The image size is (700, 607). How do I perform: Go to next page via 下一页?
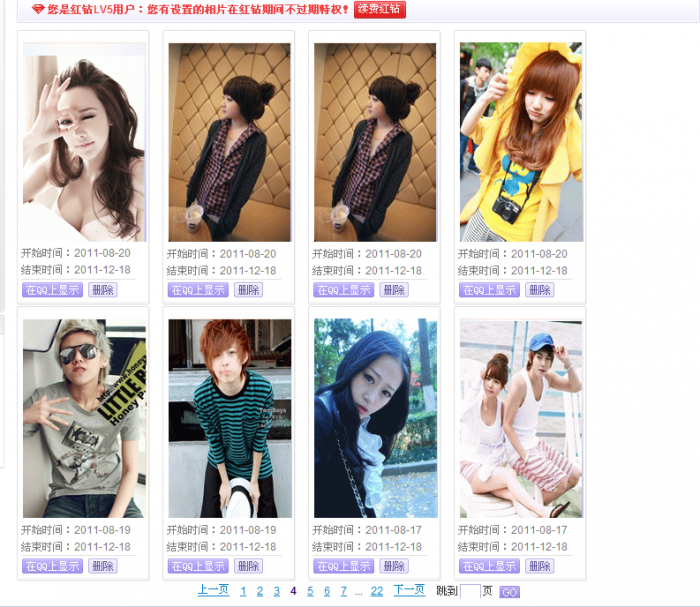[409, 590]
